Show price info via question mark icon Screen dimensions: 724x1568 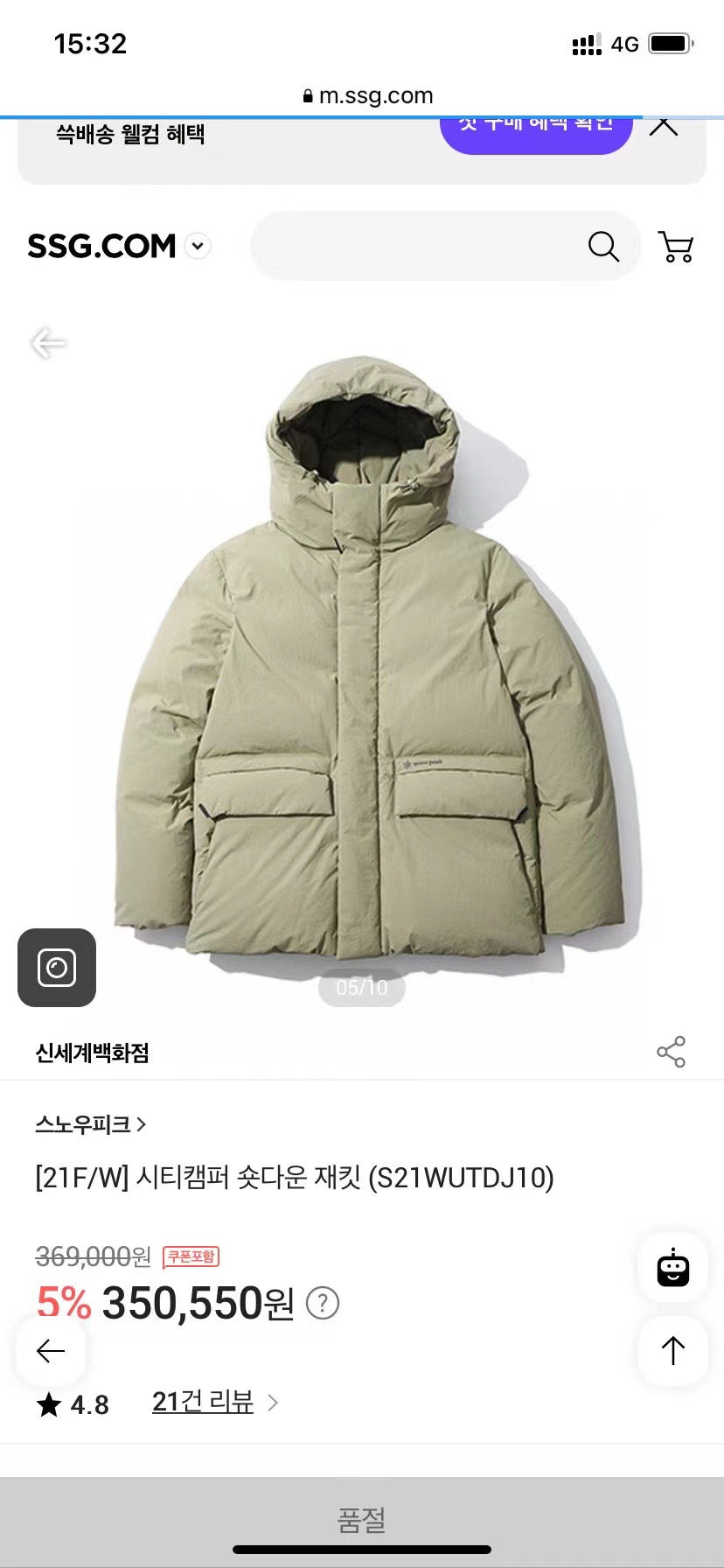tap(323, 1303)
